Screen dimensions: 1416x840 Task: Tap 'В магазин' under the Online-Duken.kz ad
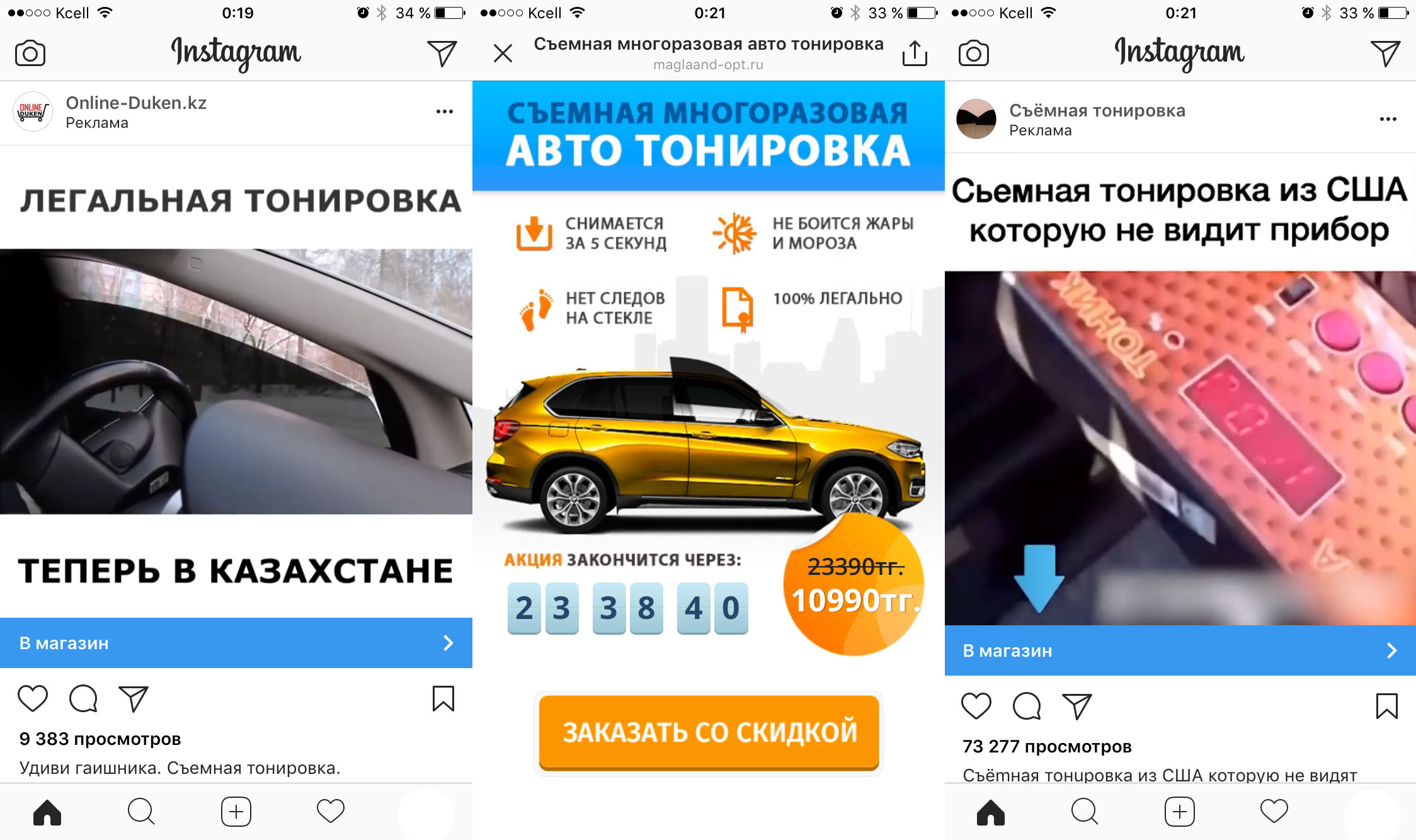click(x=236, y=643)
